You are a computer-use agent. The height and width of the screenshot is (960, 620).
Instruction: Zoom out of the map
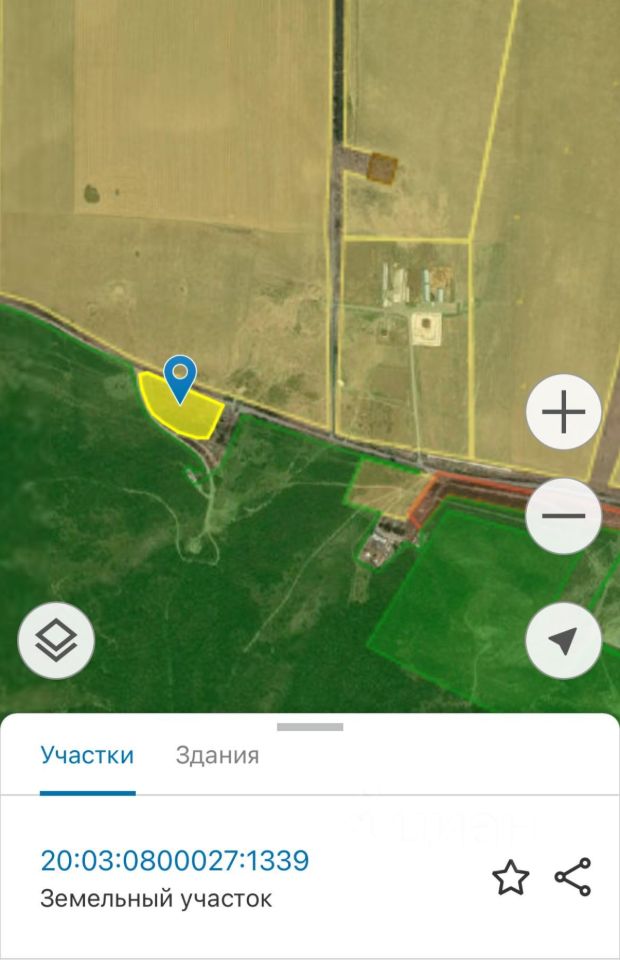point(563,516)
